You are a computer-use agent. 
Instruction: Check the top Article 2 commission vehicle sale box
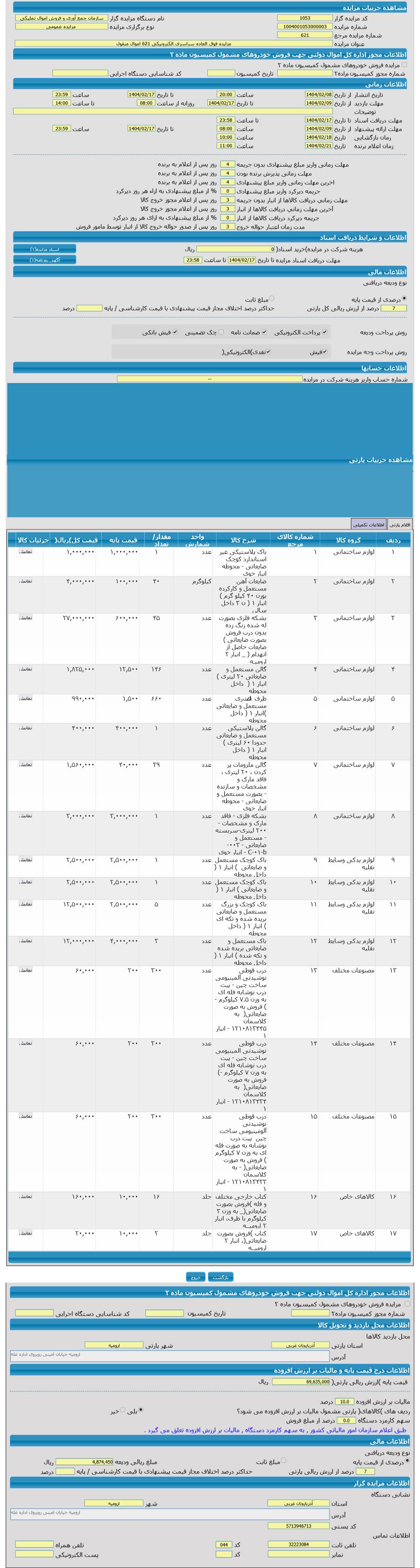point(405,65)
